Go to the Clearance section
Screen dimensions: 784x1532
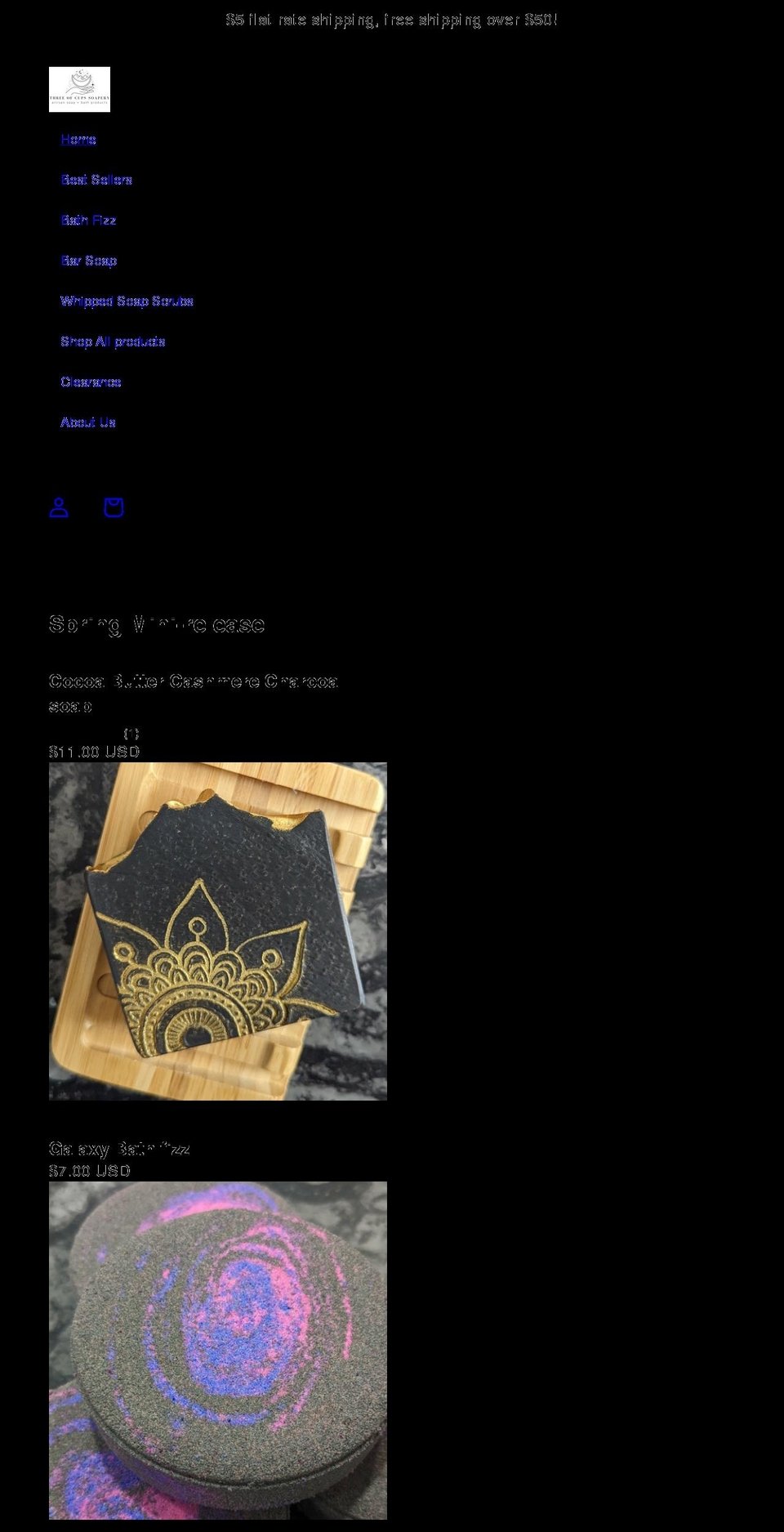pyautogui.click(x=91, y=382)
